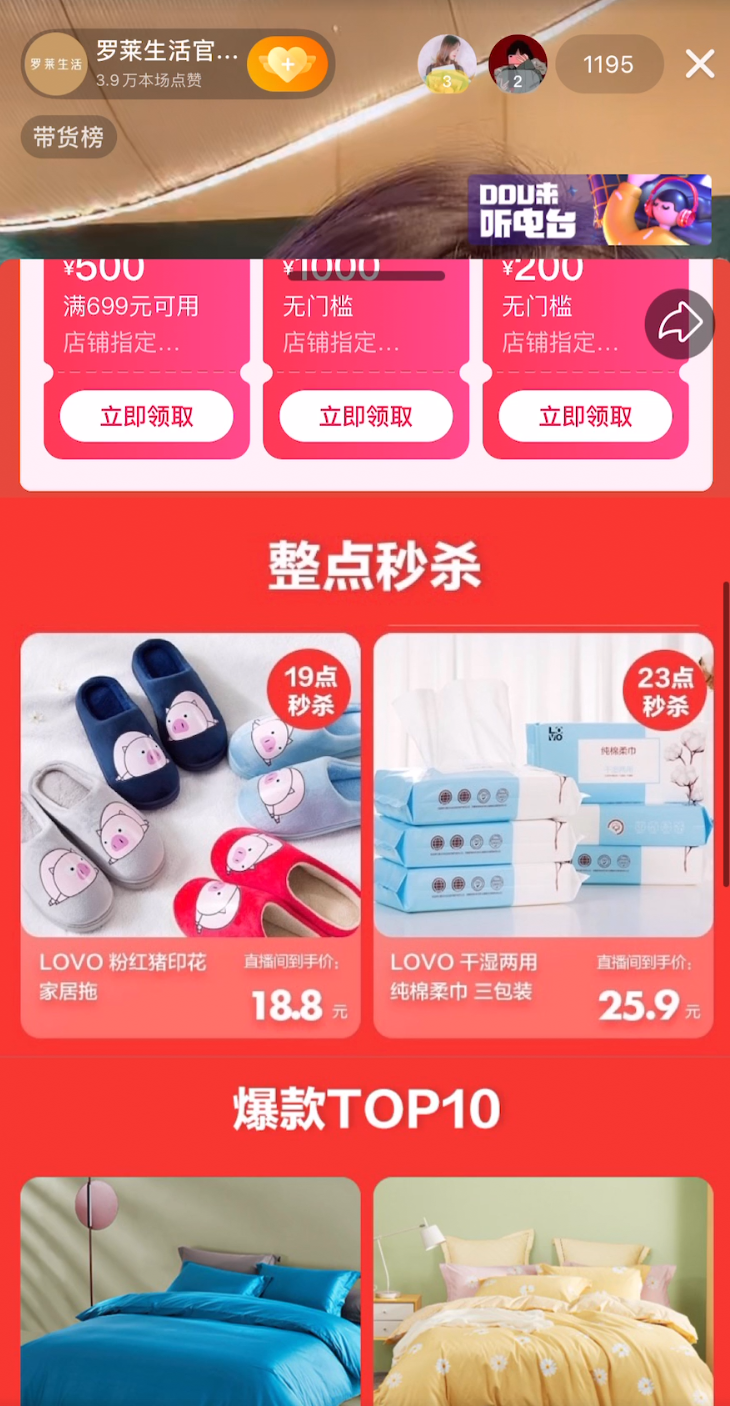Open the top-ranked viewer avatar

click(446, 64)
